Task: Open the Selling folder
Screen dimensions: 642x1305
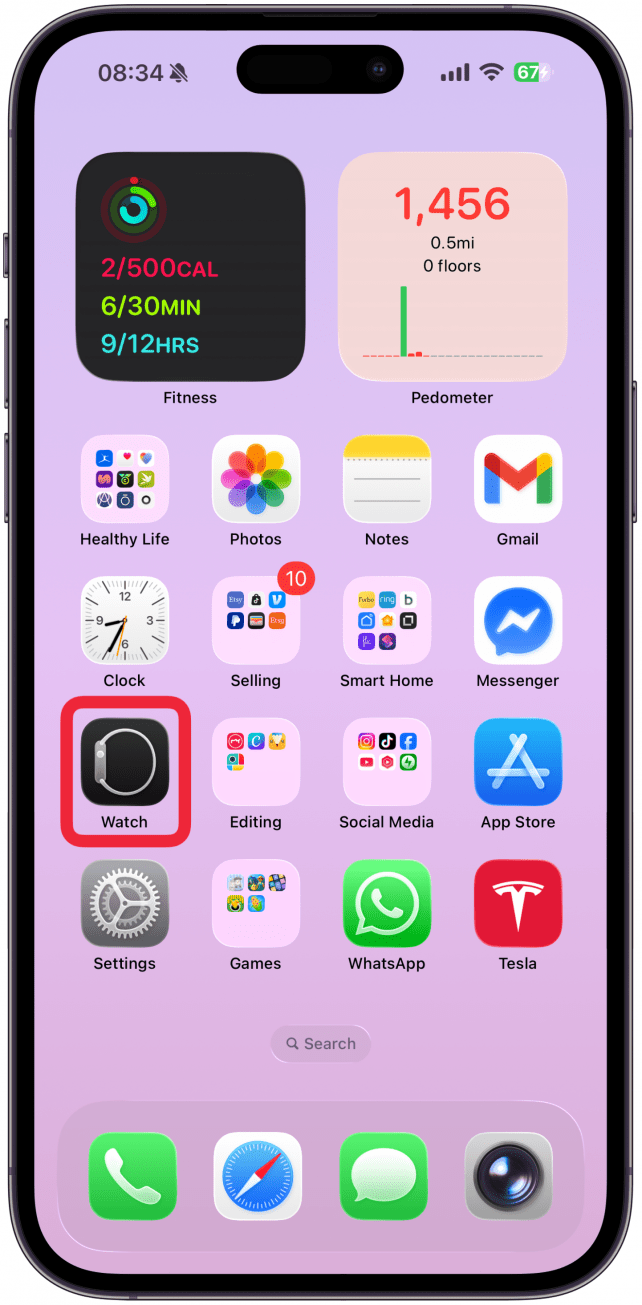Action: [x=256, y=620]
